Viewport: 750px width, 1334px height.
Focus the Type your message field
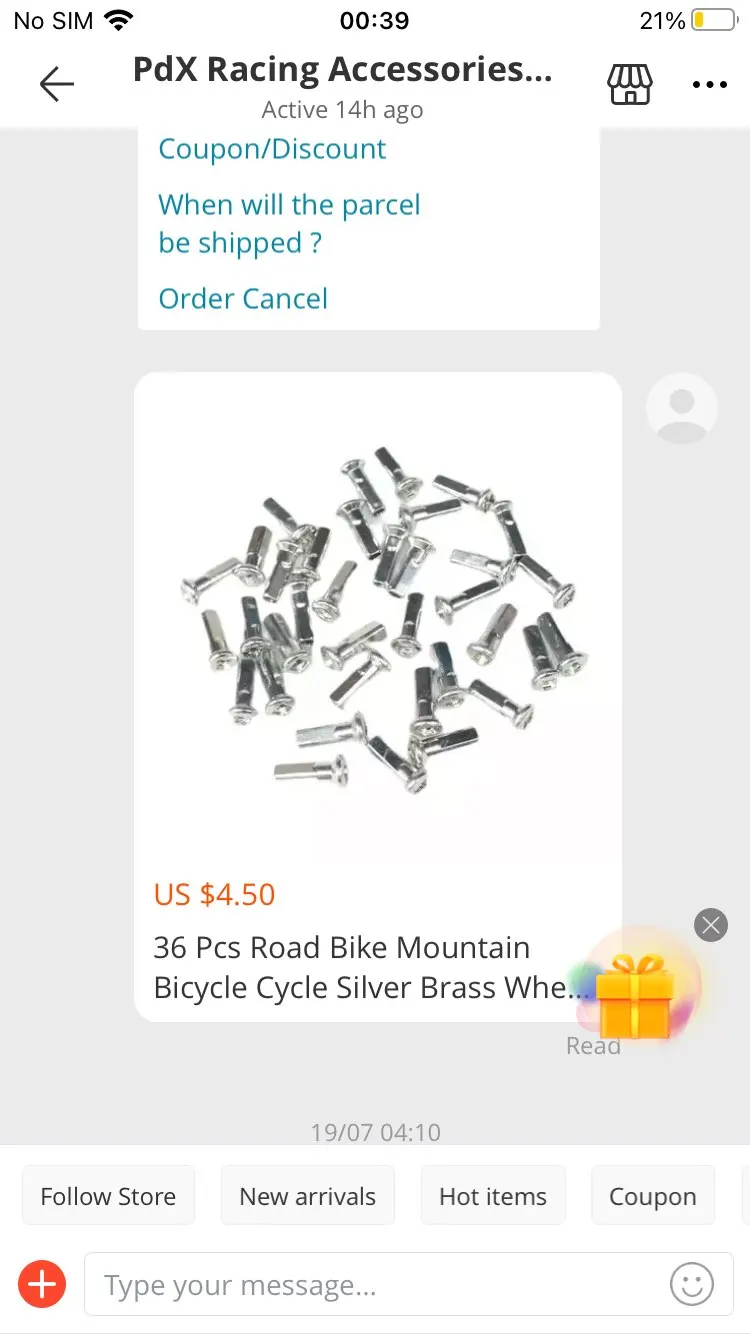click(380, 1285)
